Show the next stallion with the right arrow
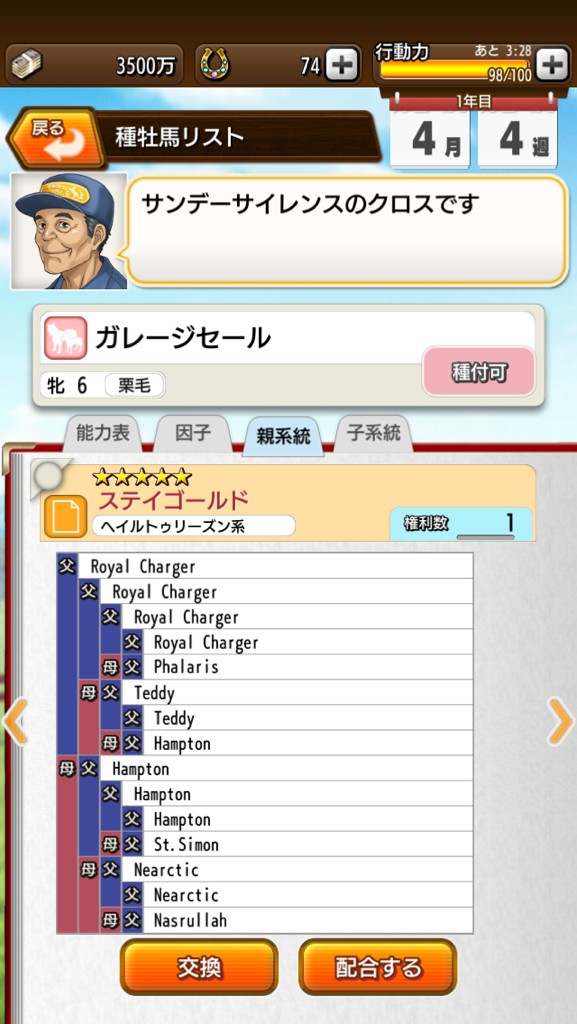This screenshot has height=1024, width=577. (x=560, y=722)
